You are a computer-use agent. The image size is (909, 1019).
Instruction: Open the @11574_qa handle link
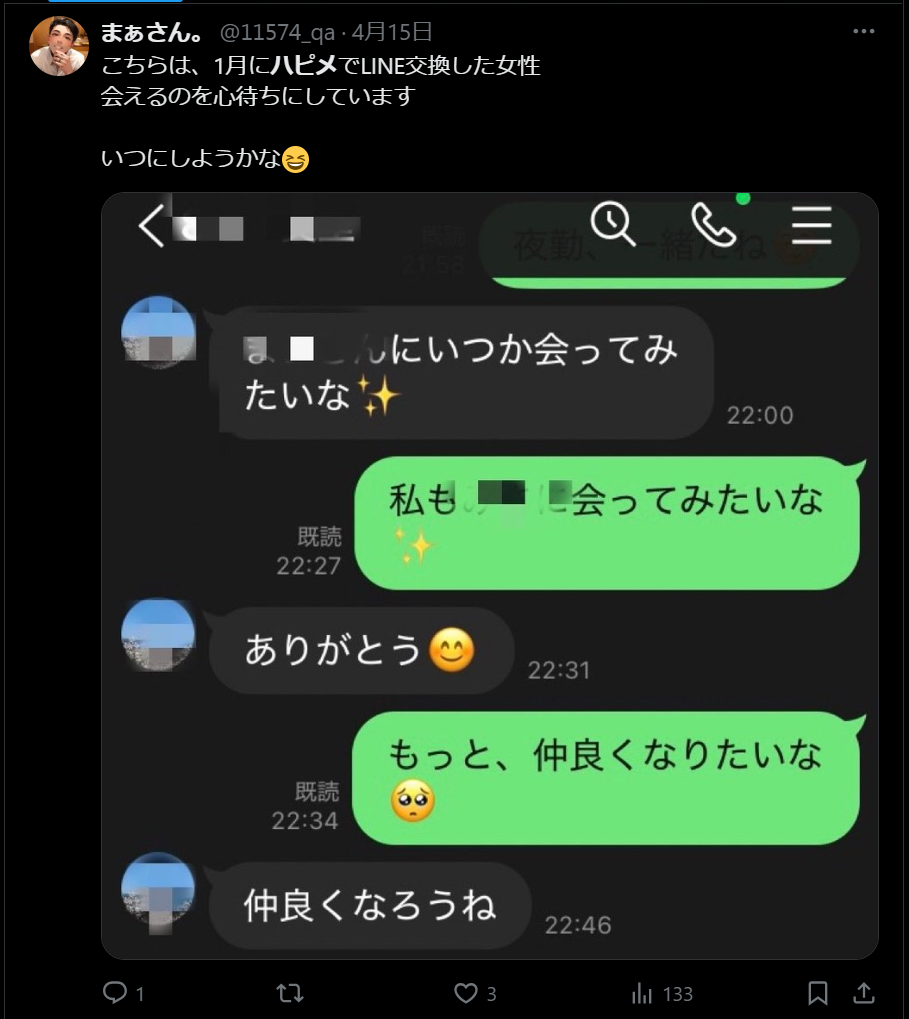point(278,32)
